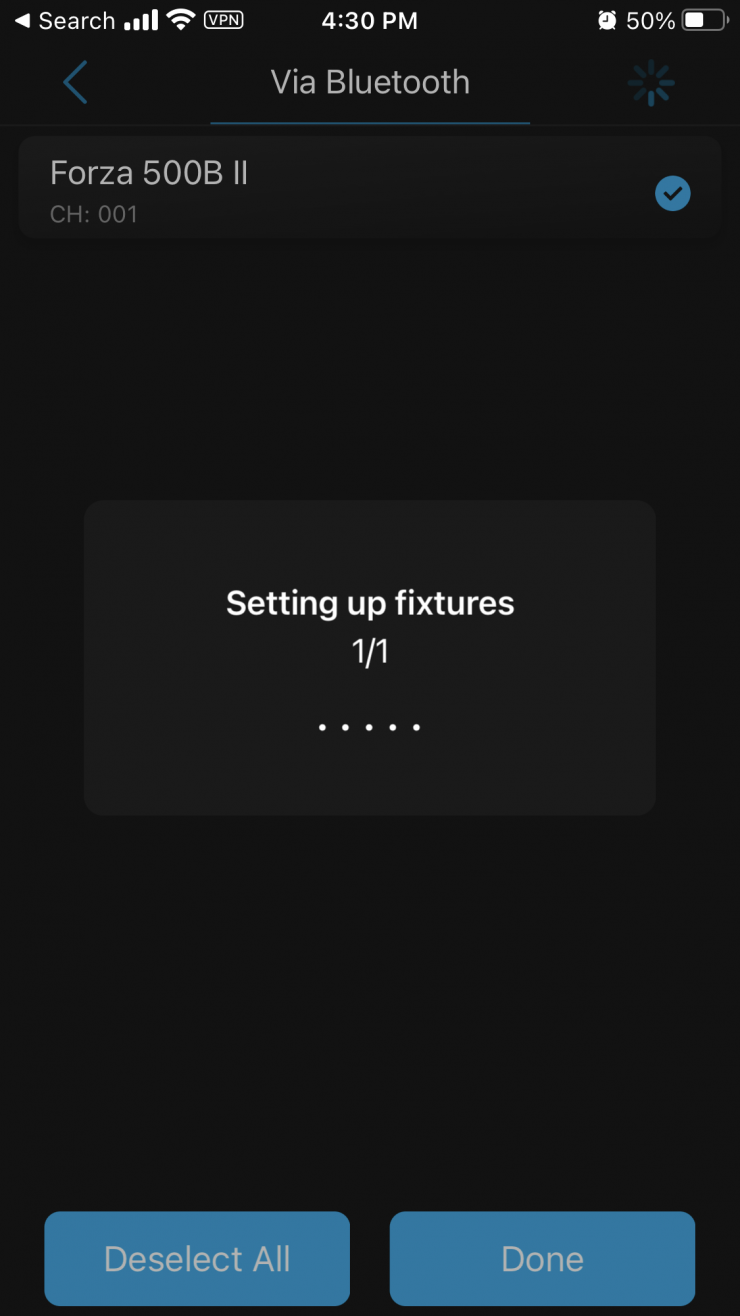The image size is (740, 1316).
Task: Return to Search app via status bar
Action: point(64,21)
